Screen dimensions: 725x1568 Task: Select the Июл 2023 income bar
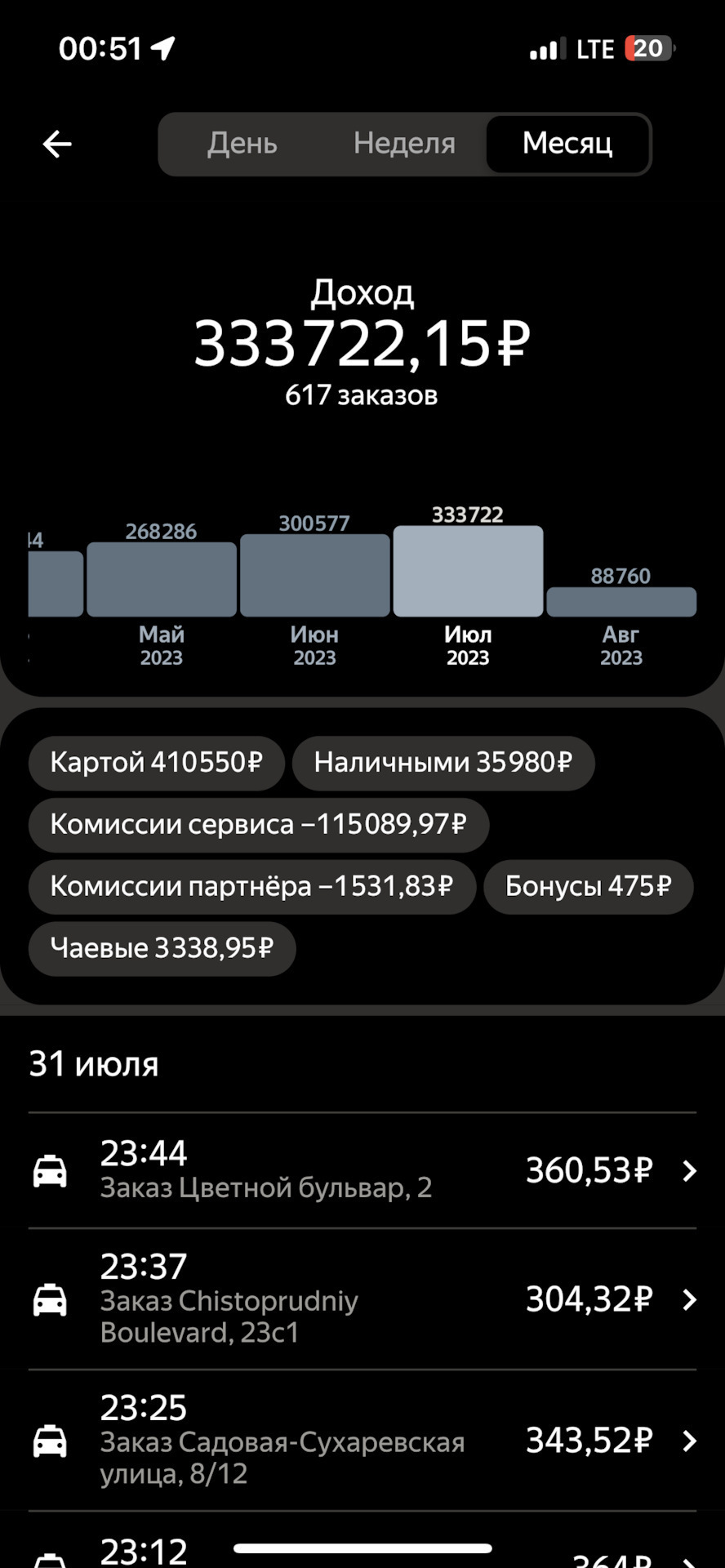coord(468,571)
